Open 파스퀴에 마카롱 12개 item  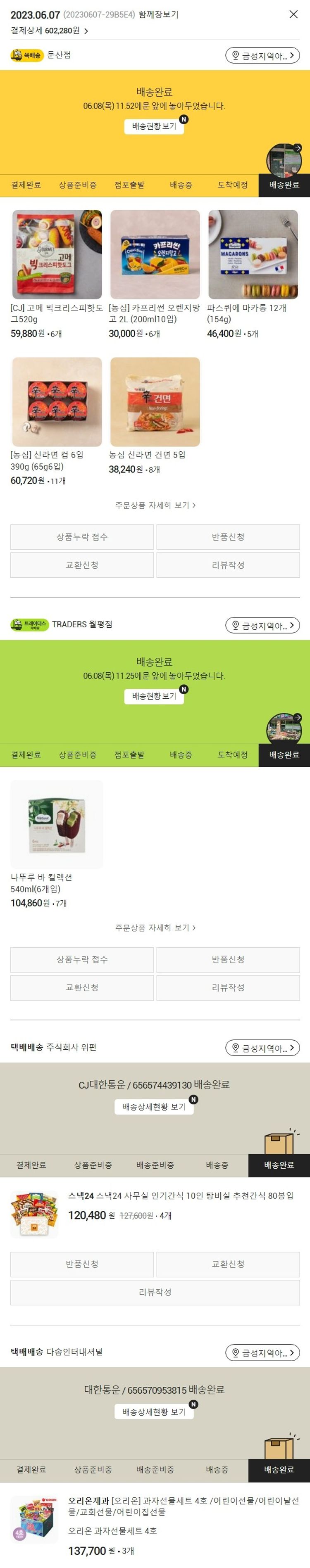click(x=253, y=254)
